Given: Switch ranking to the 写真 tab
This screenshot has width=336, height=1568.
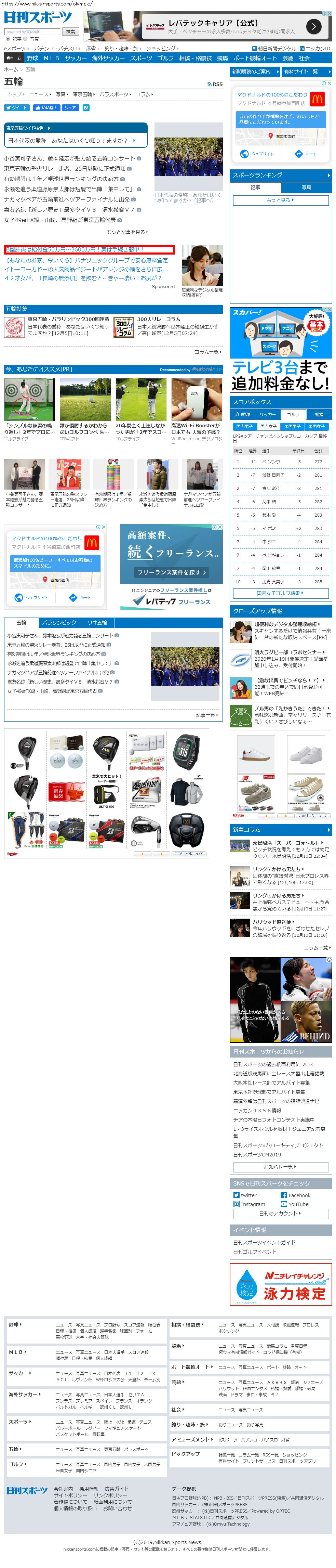Looking at the screenshot, I should (306, 187).
